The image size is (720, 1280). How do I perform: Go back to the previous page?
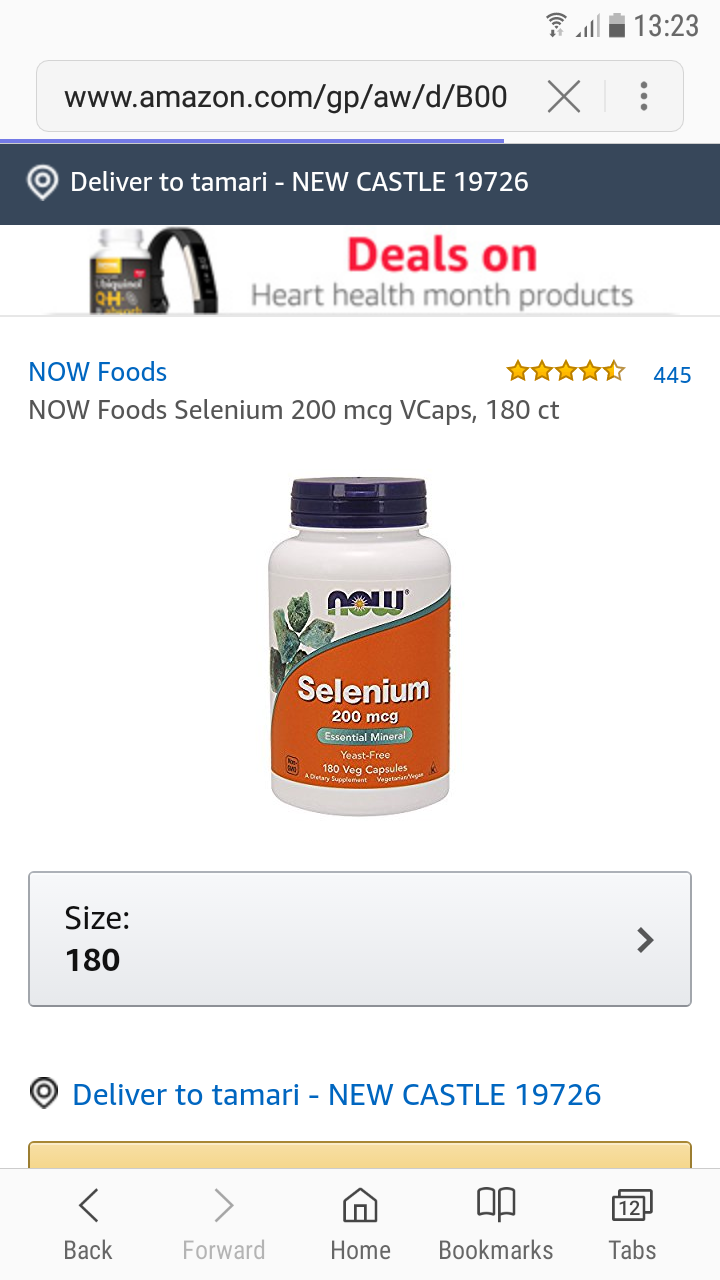88,1224
